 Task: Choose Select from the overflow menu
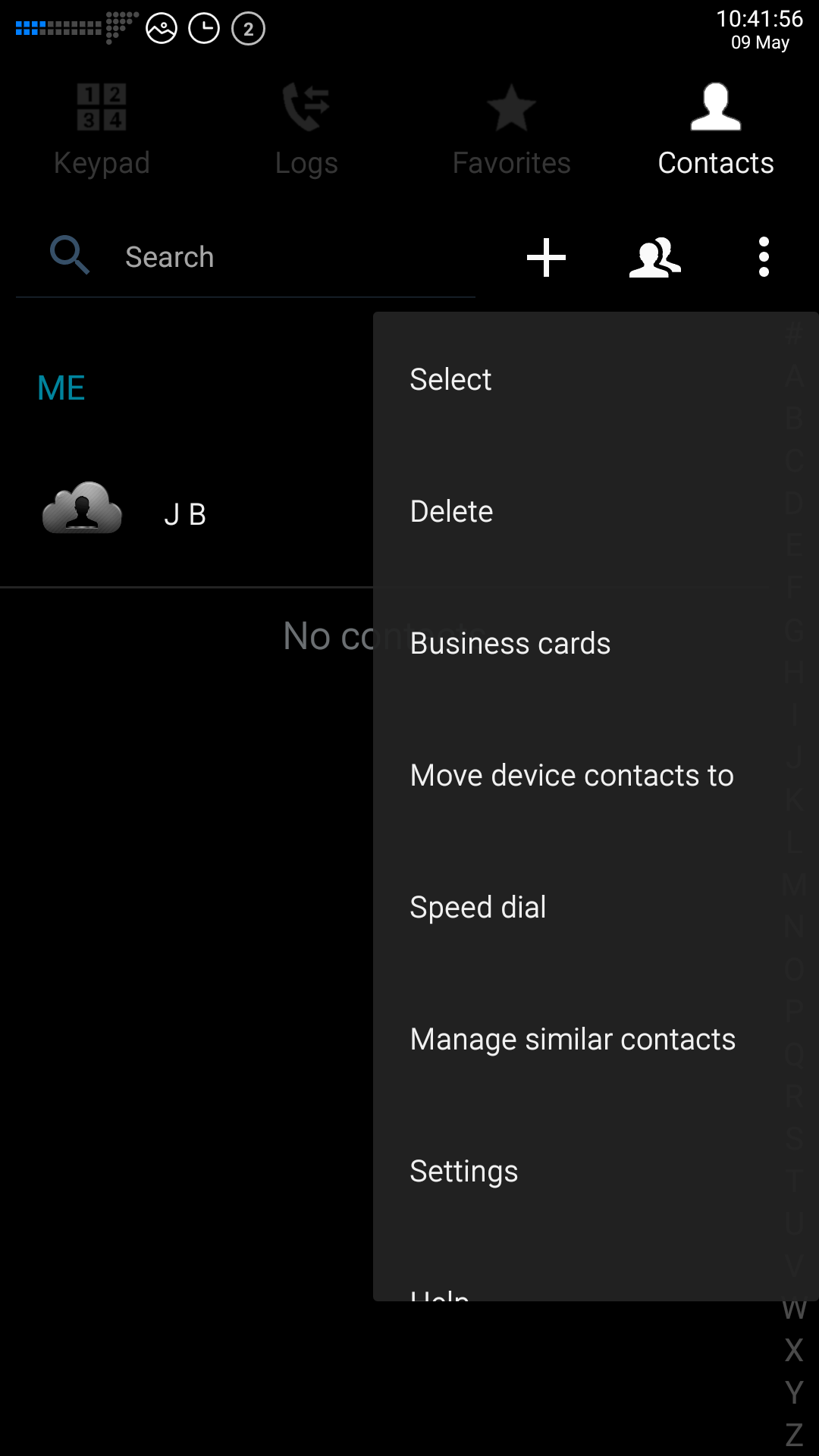pos(450,379)
